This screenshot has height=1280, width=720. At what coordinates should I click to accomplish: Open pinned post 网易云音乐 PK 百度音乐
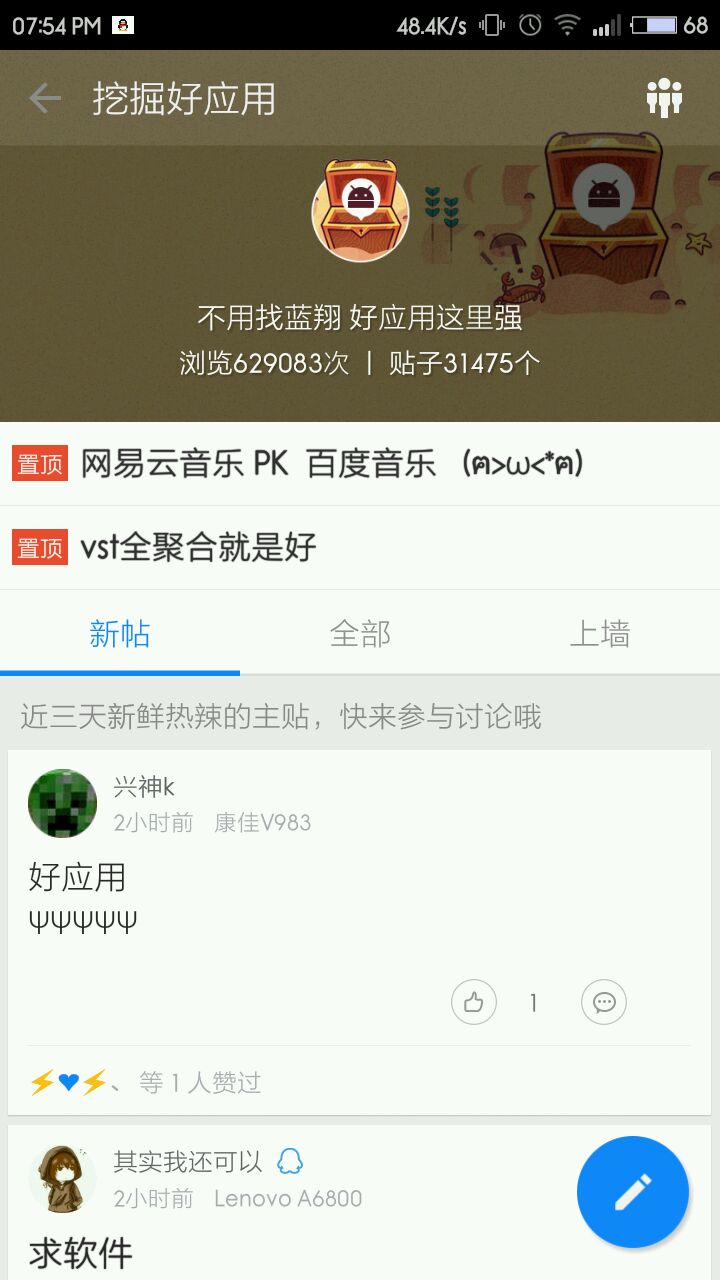pyautogui.click(x=330, y=464)
